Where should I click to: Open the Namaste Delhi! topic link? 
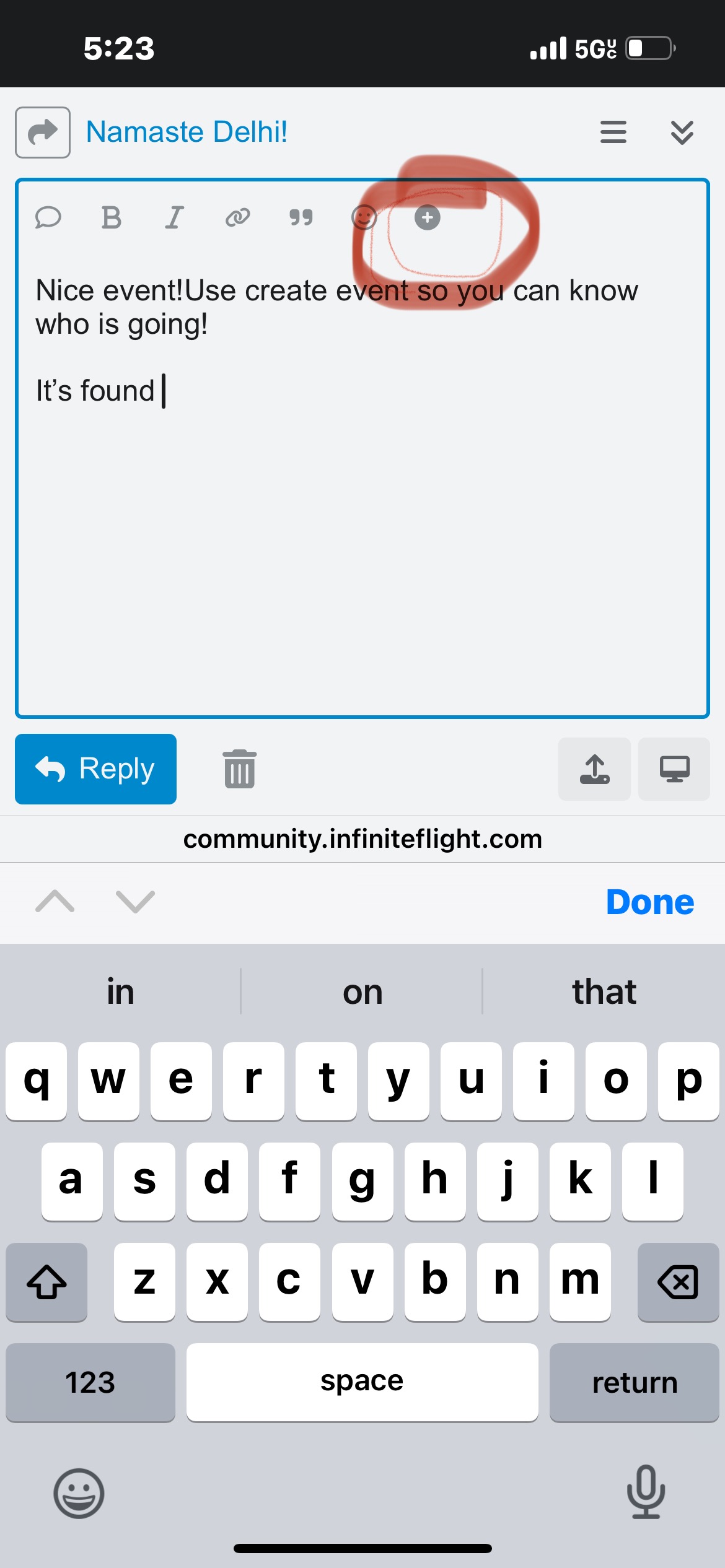pos(187,132)
